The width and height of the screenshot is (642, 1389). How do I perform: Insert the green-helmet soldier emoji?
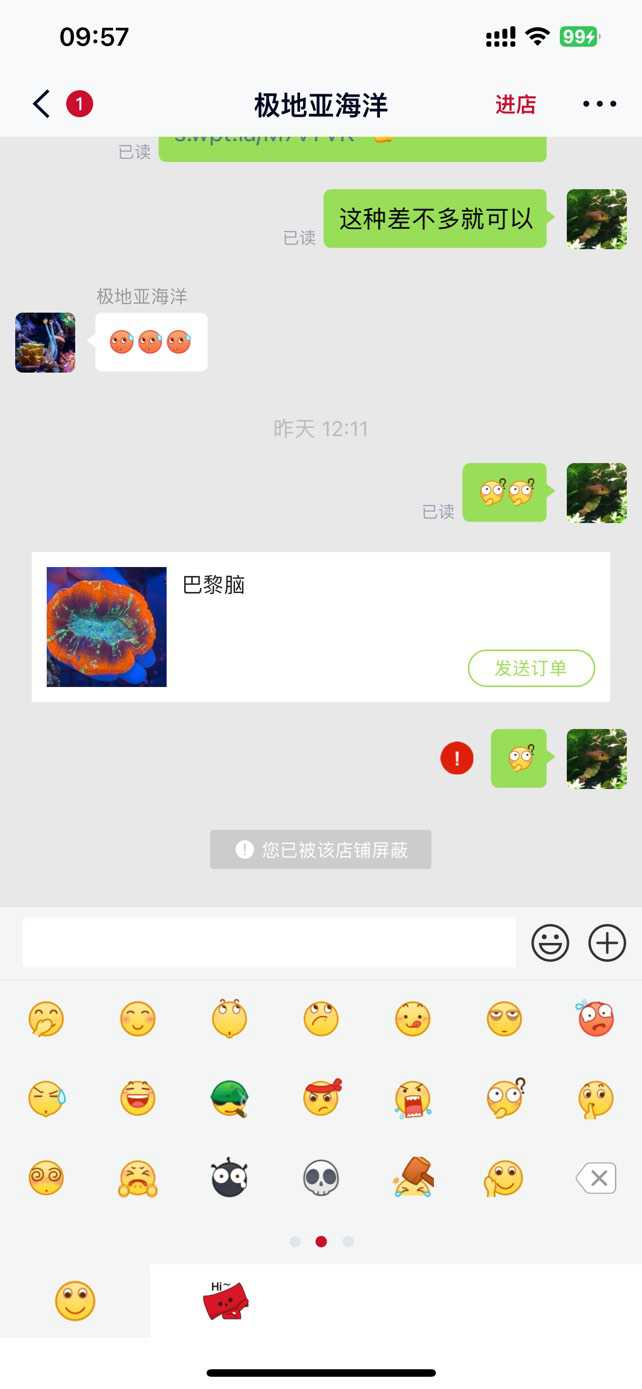click(229, 1099)
